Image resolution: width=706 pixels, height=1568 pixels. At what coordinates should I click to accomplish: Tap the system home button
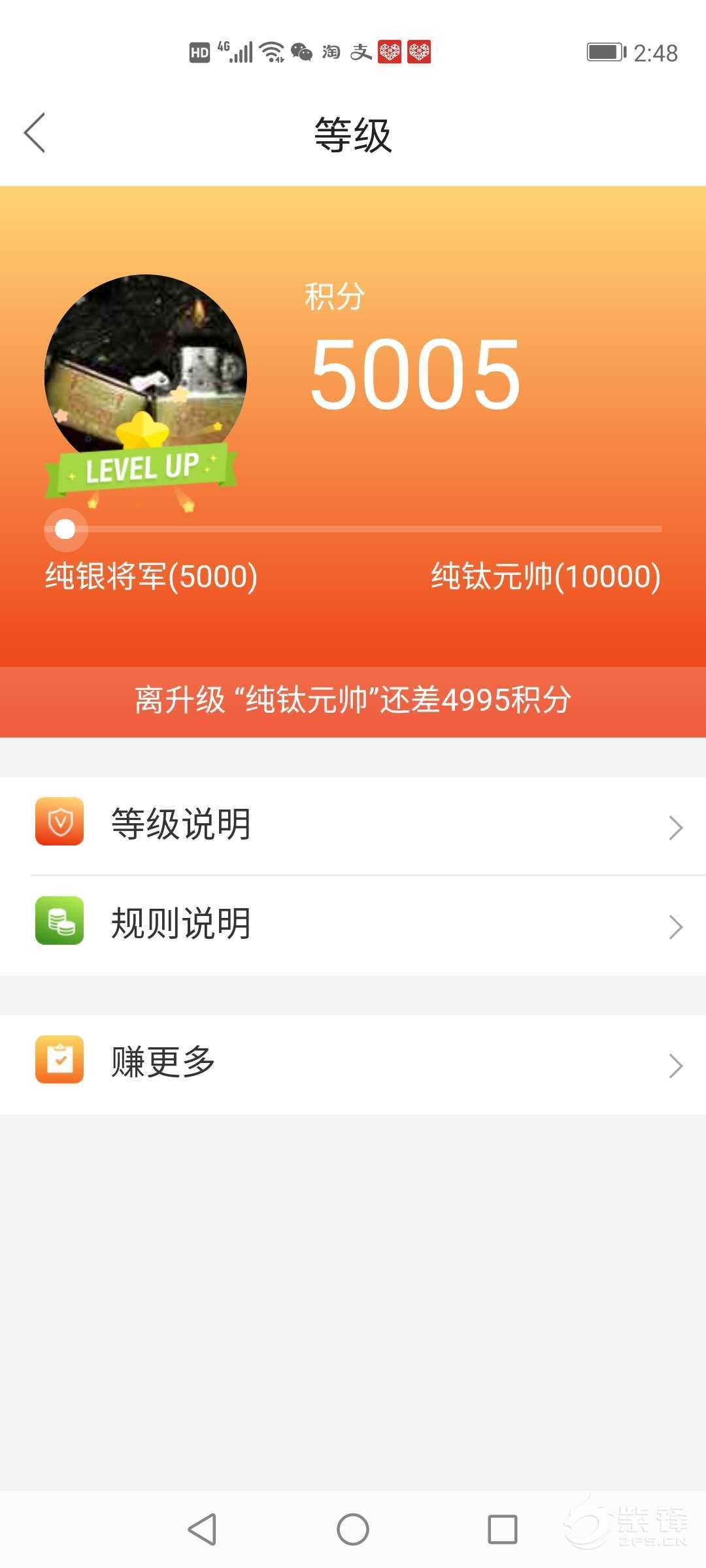353,1529
